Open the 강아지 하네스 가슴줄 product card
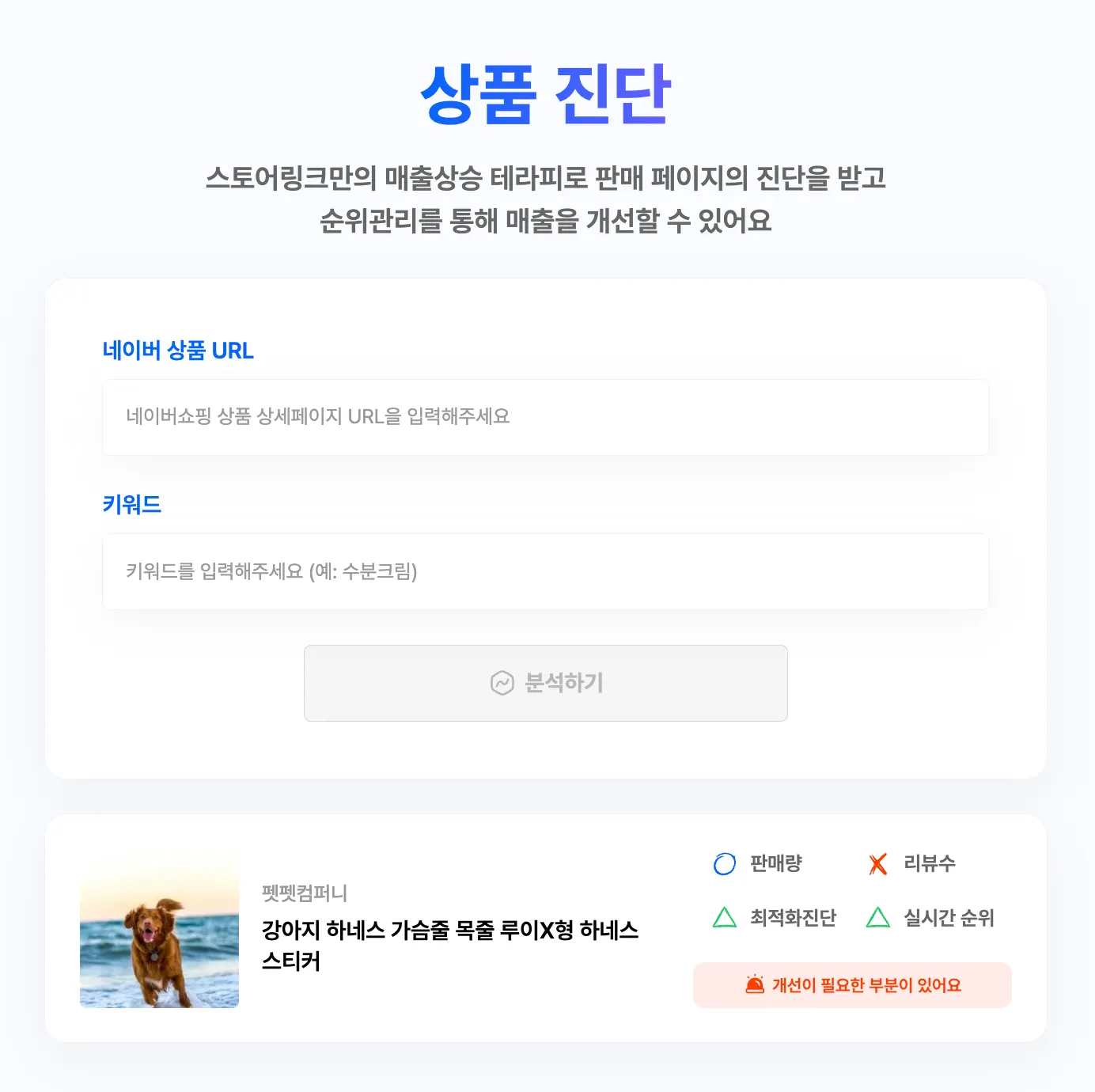This screenshot has width=1095, height=1092. click(546, 928)
